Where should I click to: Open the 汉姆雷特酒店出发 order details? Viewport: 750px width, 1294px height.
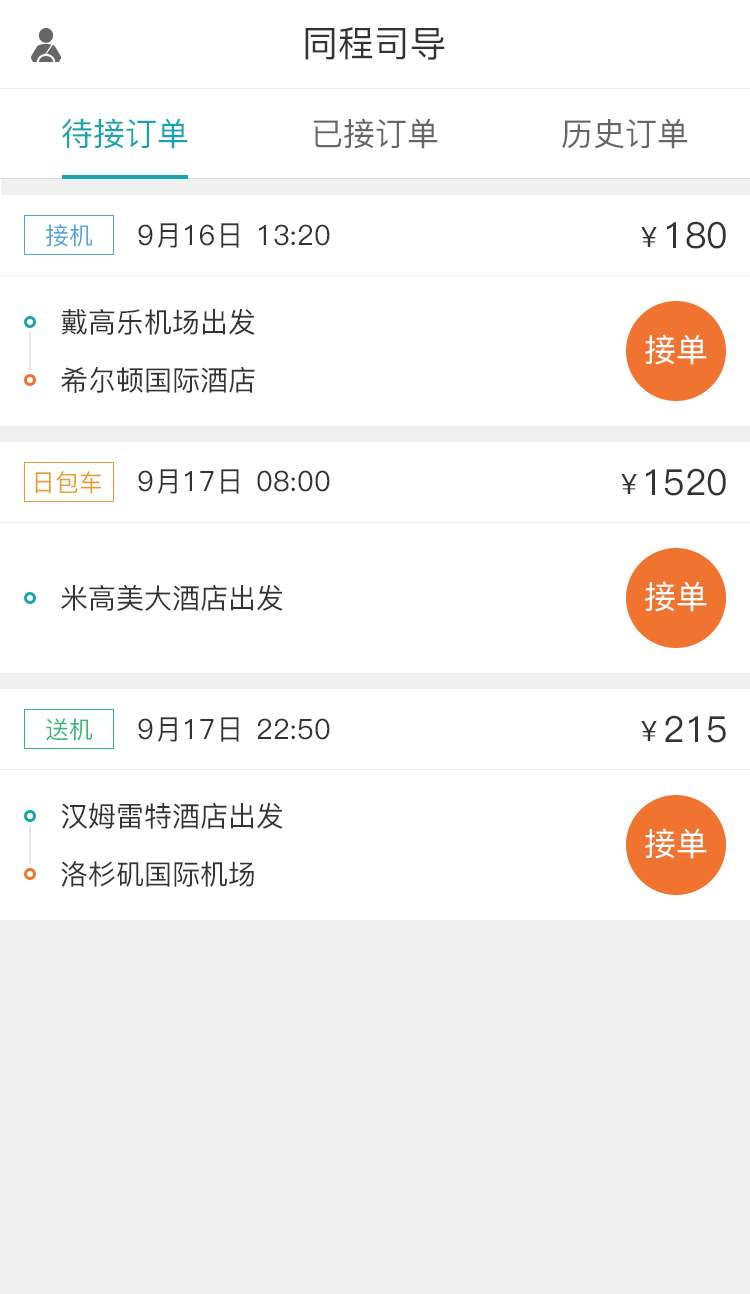172,816
